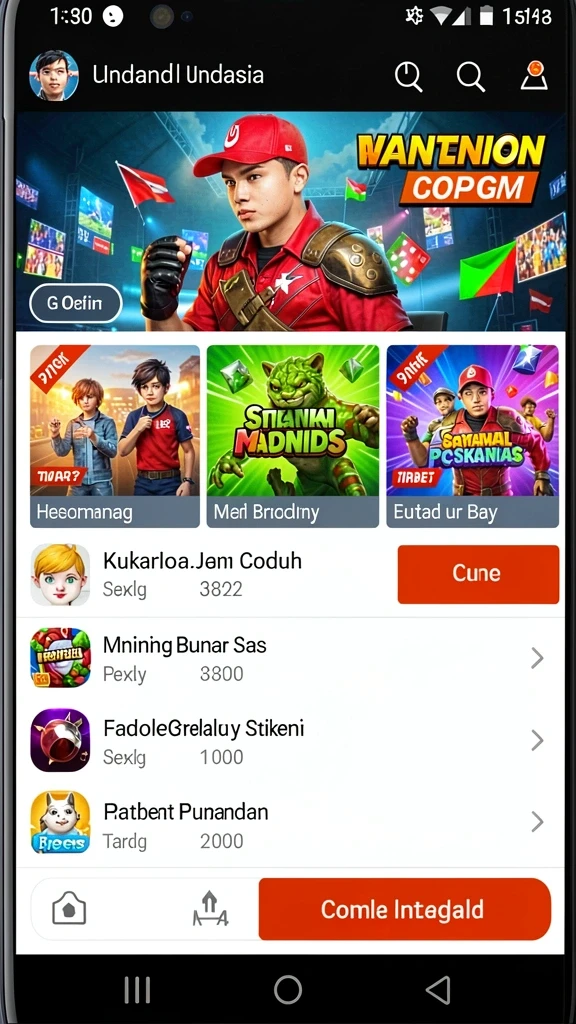
Task: Open the Hesomanag game card
Action: pyautogui.click(x=115, y=436)
